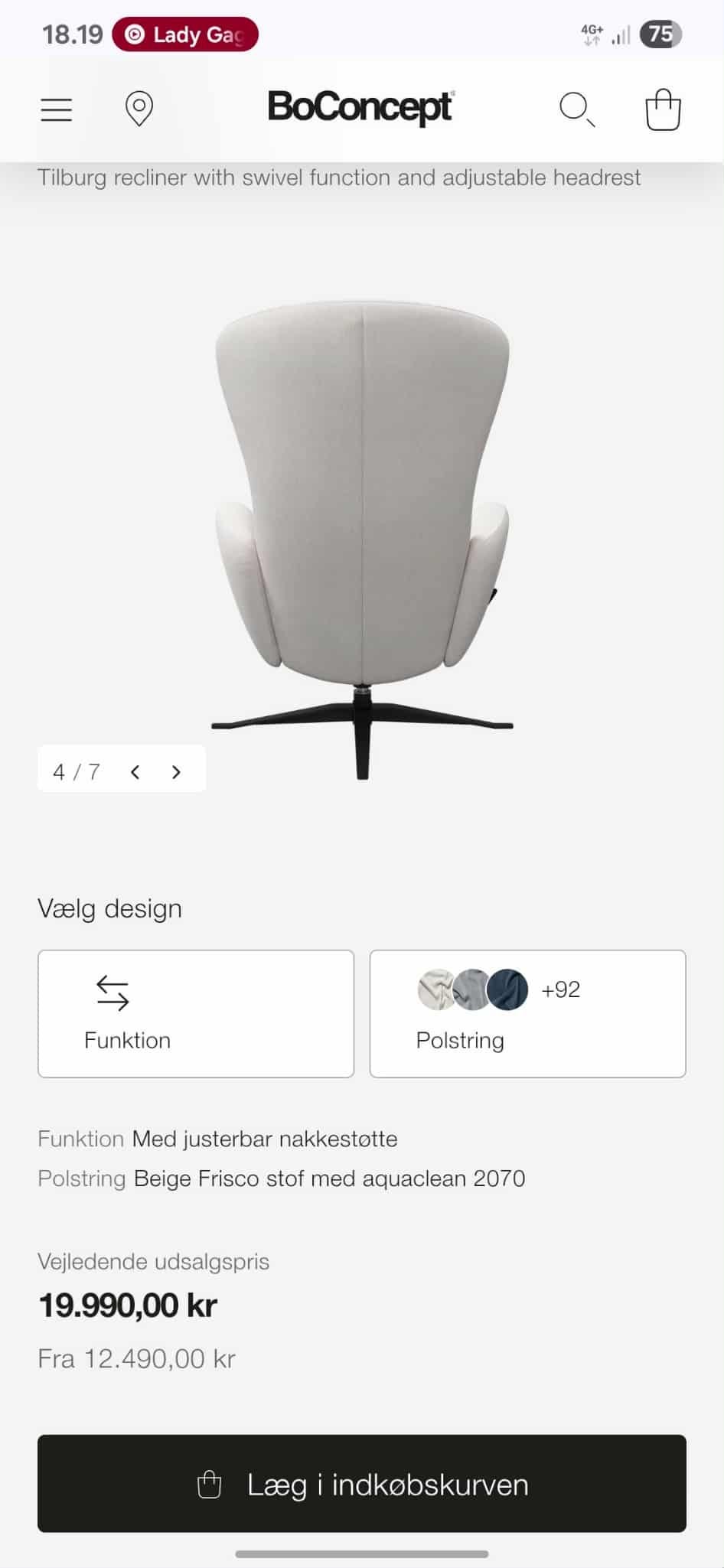This screenshot has width=724, height=1568.
Task: Show the previous product image
Action: tap(135, 771)
